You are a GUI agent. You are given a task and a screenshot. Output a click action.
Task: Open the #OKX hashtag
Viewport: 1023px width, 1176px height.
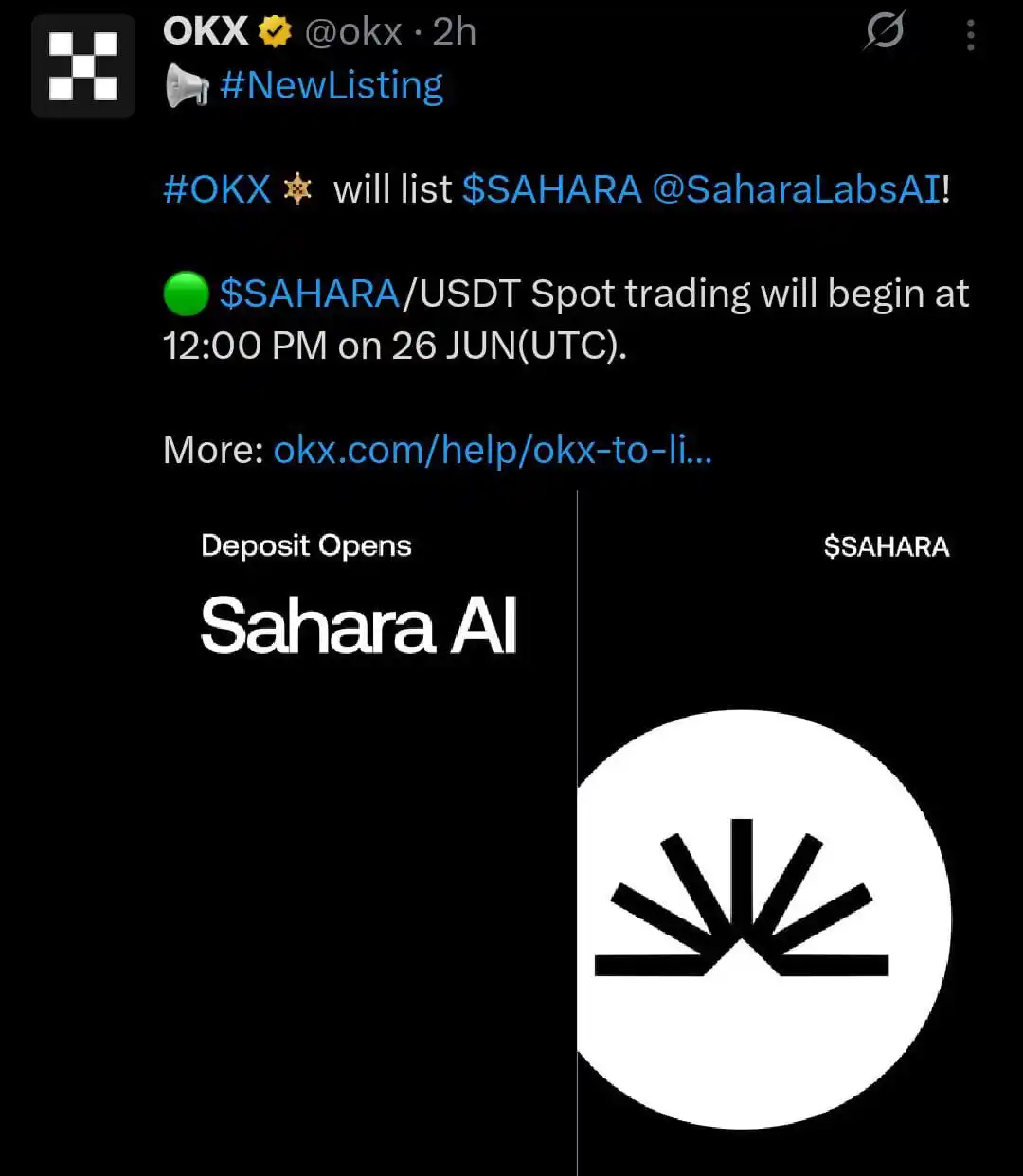point(217,189)
